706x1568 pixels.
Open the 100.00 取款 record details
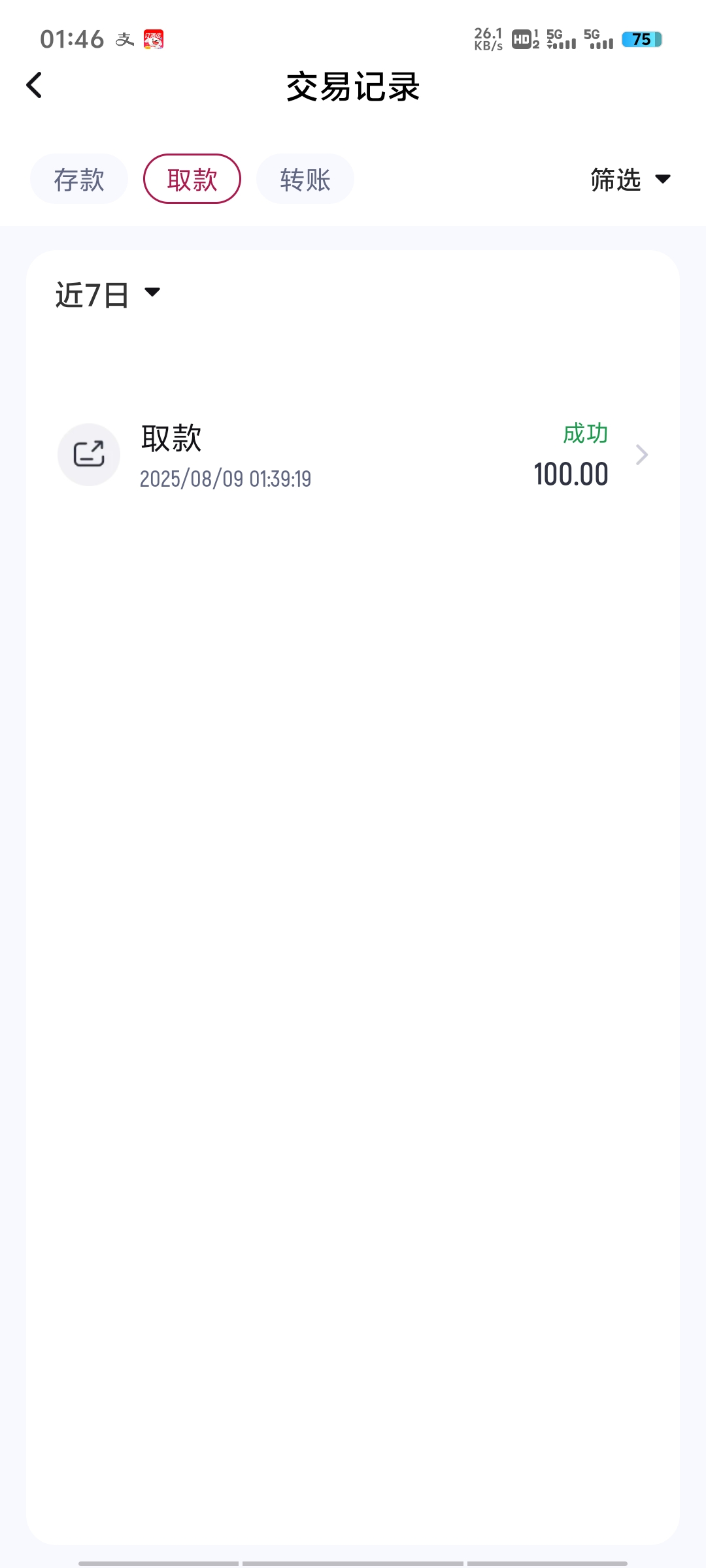(x=353, y=455)
